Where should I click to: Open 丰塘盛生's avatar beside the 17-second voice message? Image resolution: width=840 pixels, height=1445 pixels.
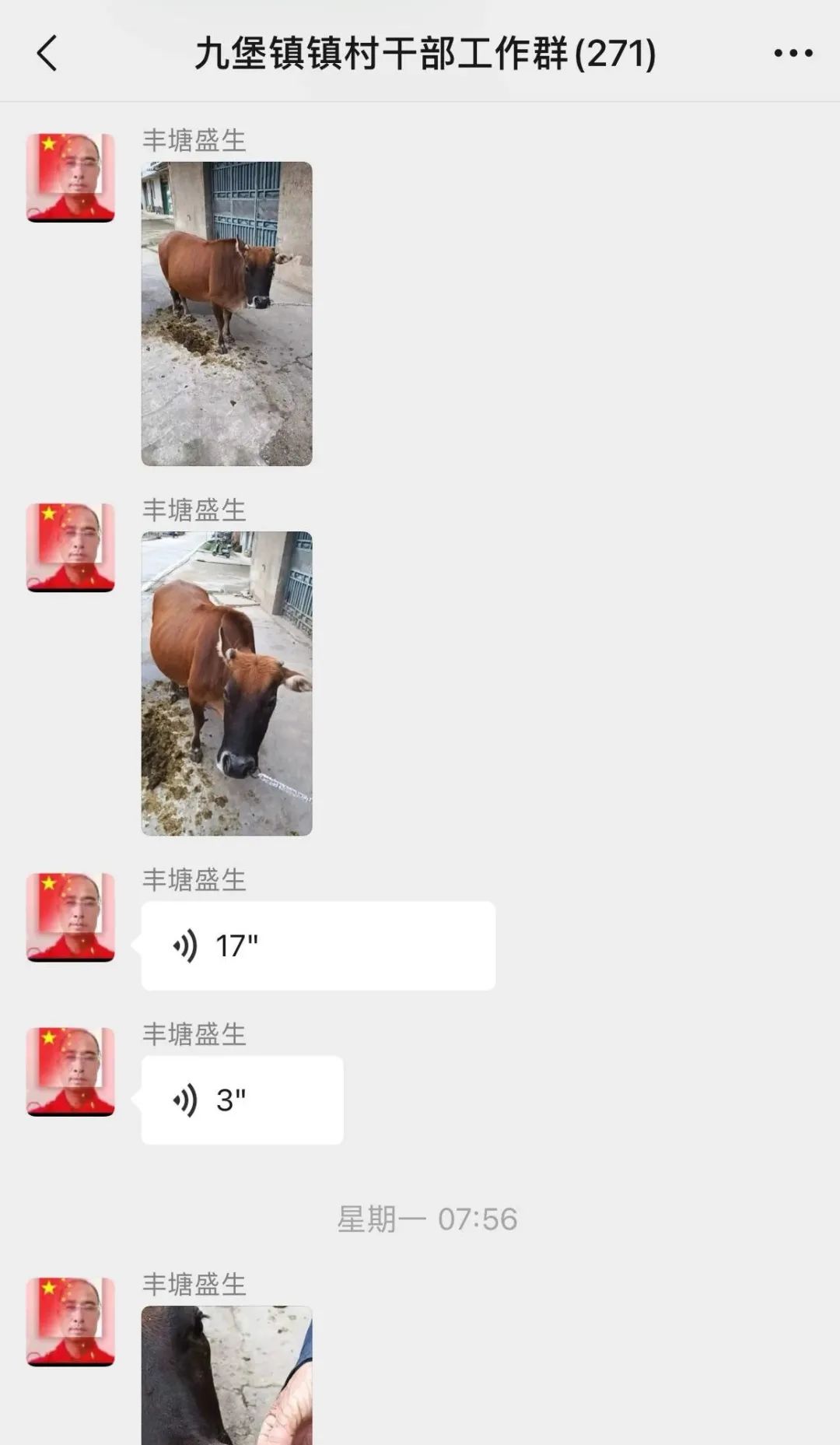[x=71, y=917]
